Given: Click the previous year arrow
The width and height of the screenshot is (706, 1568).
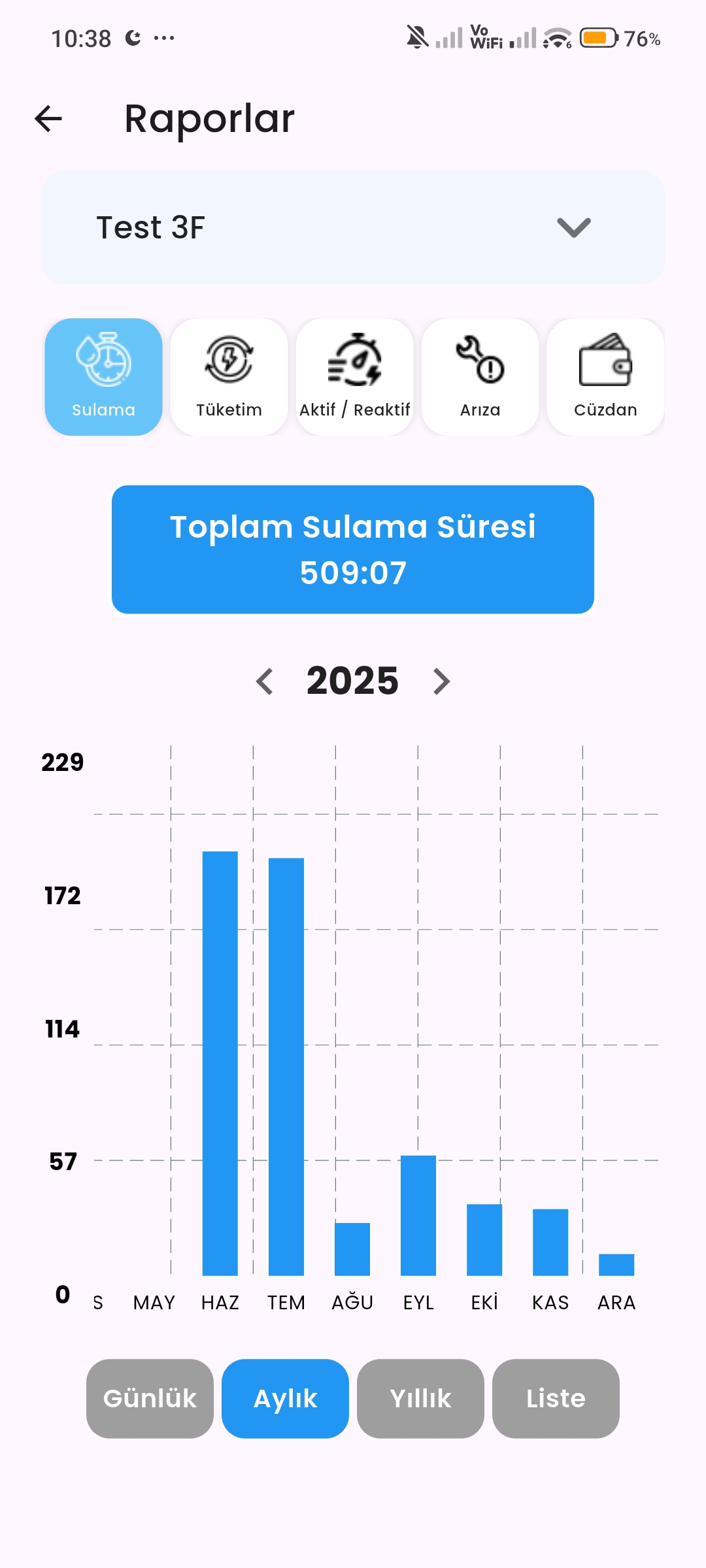Looking at the screenshot, I should coord(267,681).
